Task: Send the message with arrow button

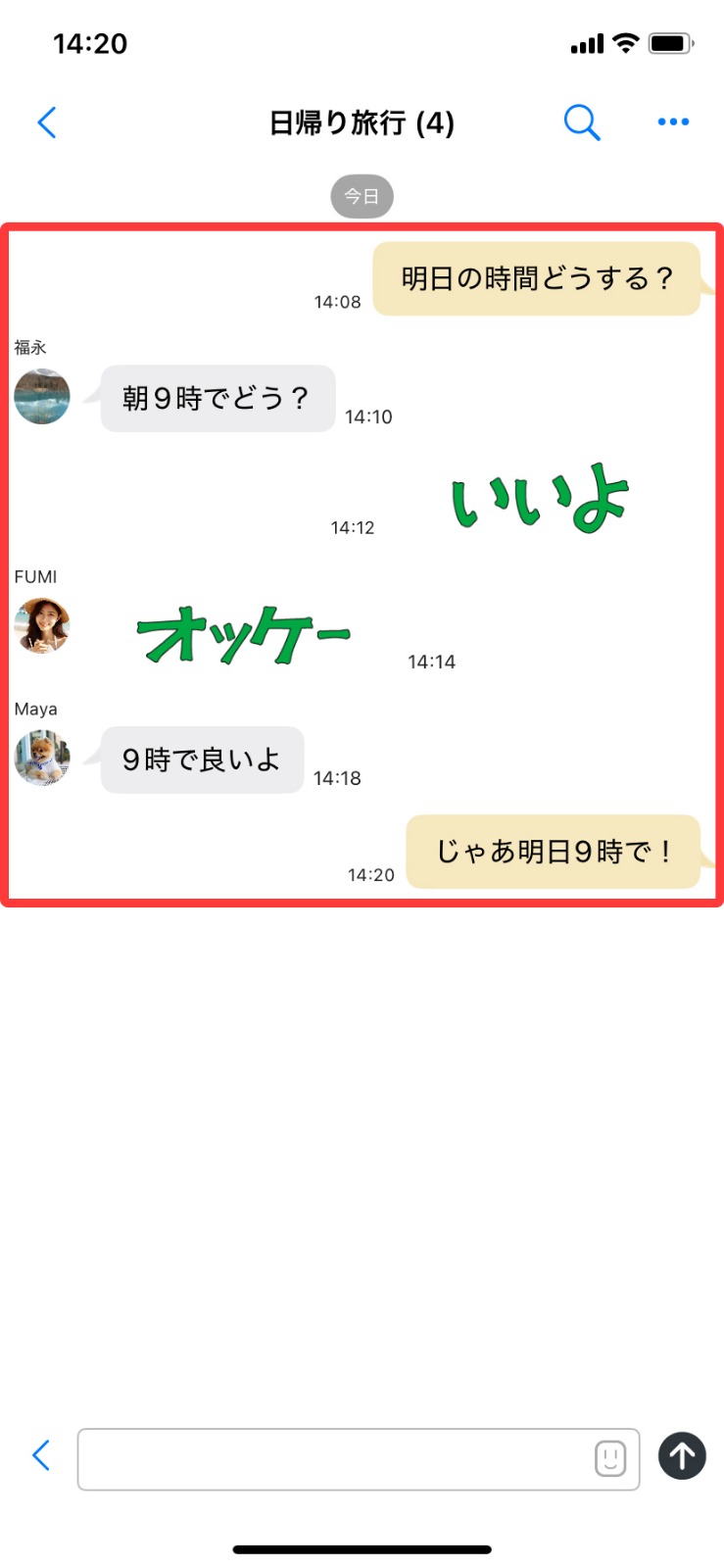Action: tap(682, 1455)
